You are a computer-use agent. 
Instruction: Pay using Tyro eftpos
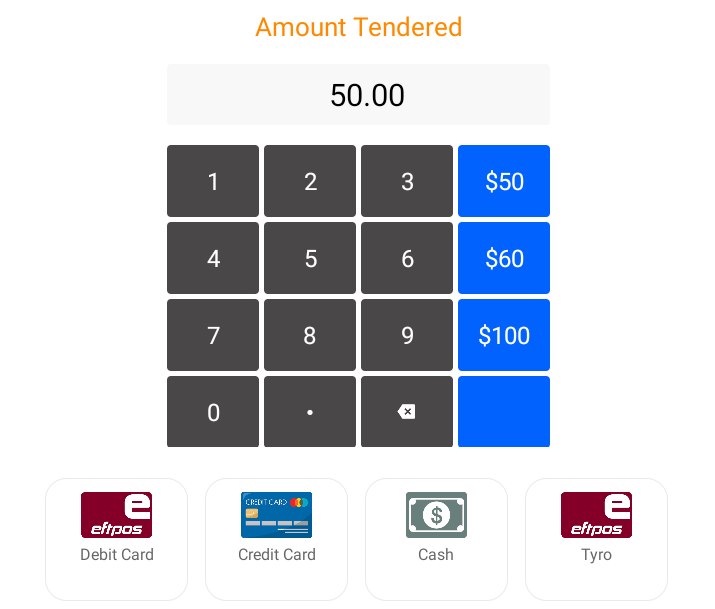coord(596,538)
